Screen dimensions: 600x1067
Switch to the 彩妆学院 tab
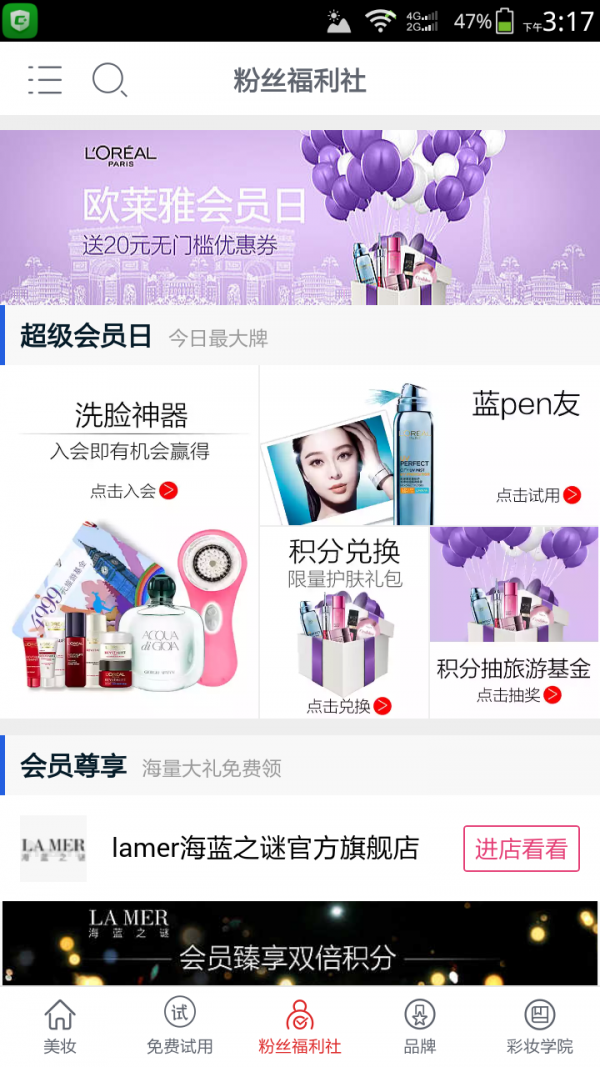(540, 1027)
